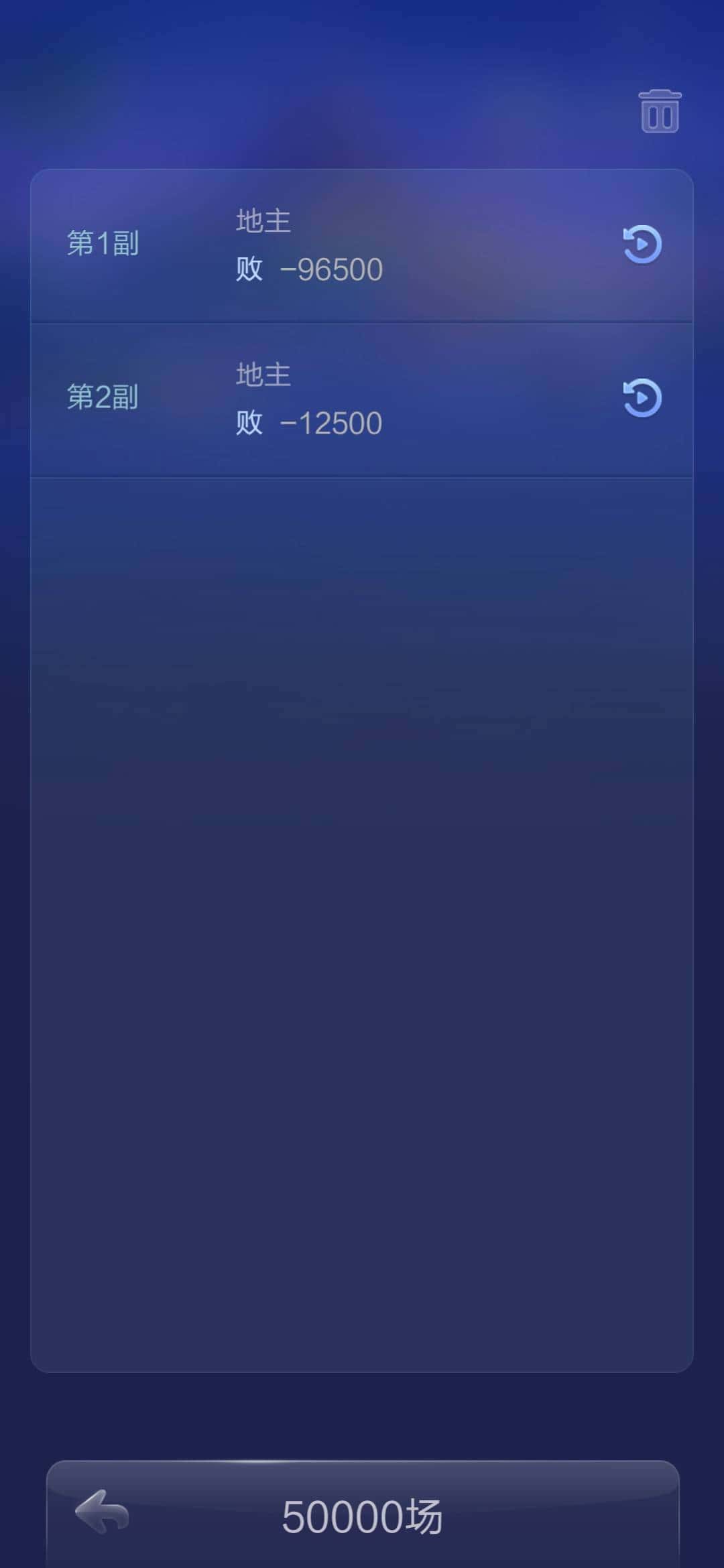Go back using the arrow on the 50000场 bar
The image size is (724, 1568).
[102, 1512]
